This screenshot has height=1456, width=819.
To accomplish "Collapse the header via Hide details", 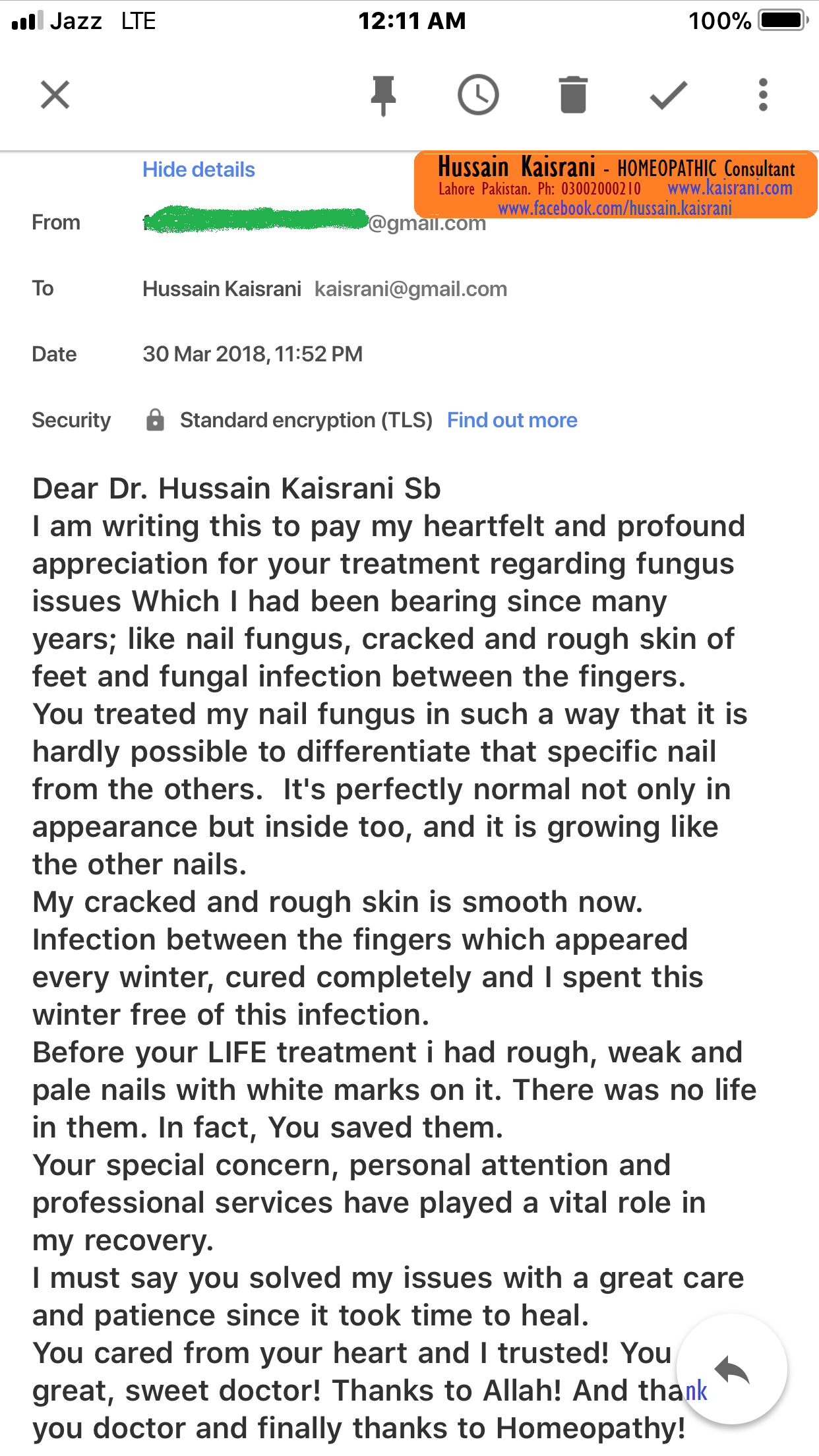I will (198, 170).
